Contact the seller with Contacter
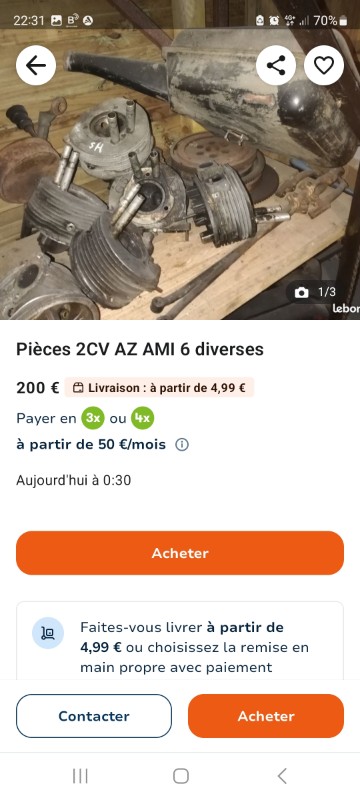This screenshot has height=800, width=360. coord(94,716)
